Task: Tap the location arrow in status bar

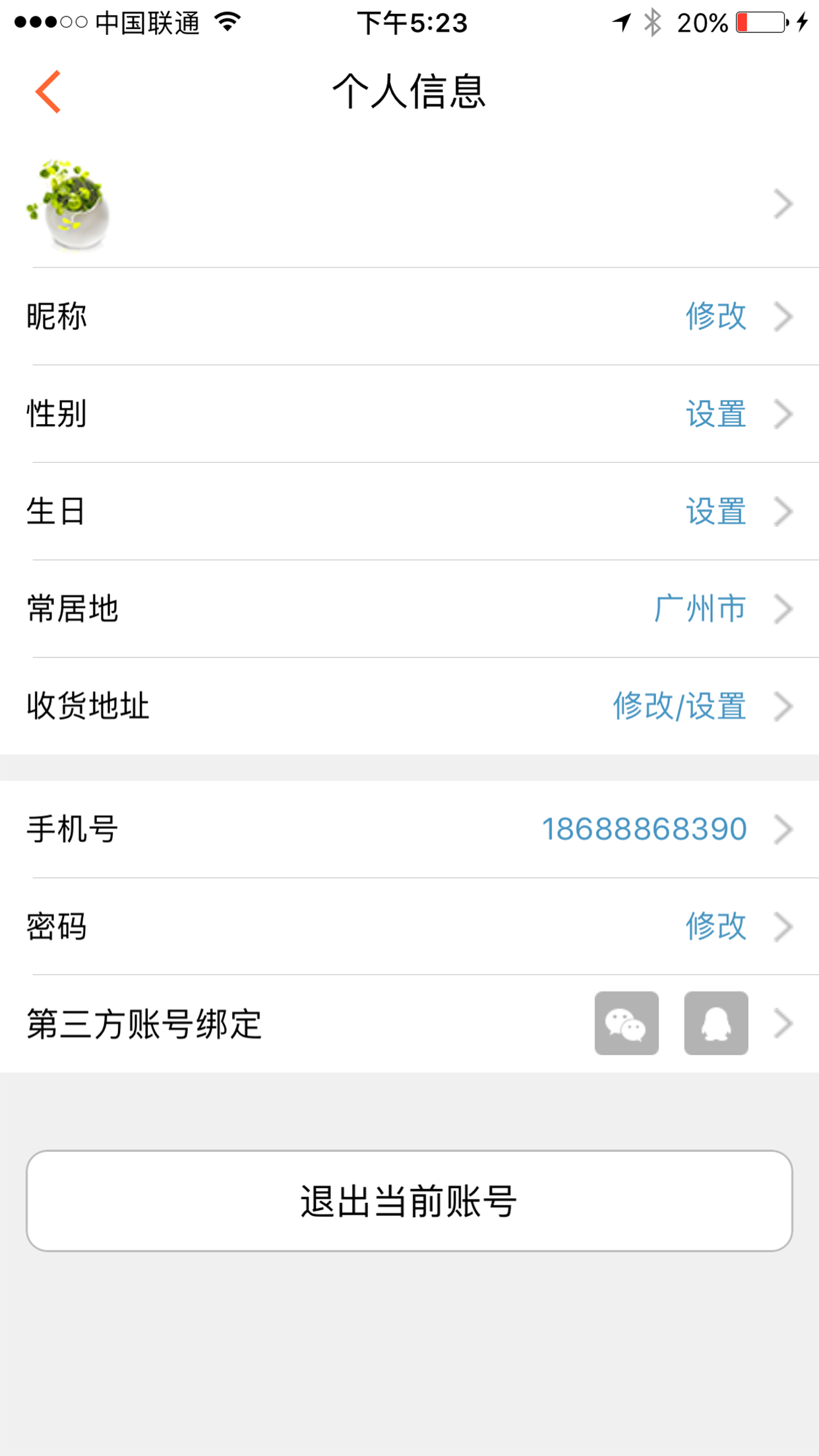Action: click(x=621, y=22)
